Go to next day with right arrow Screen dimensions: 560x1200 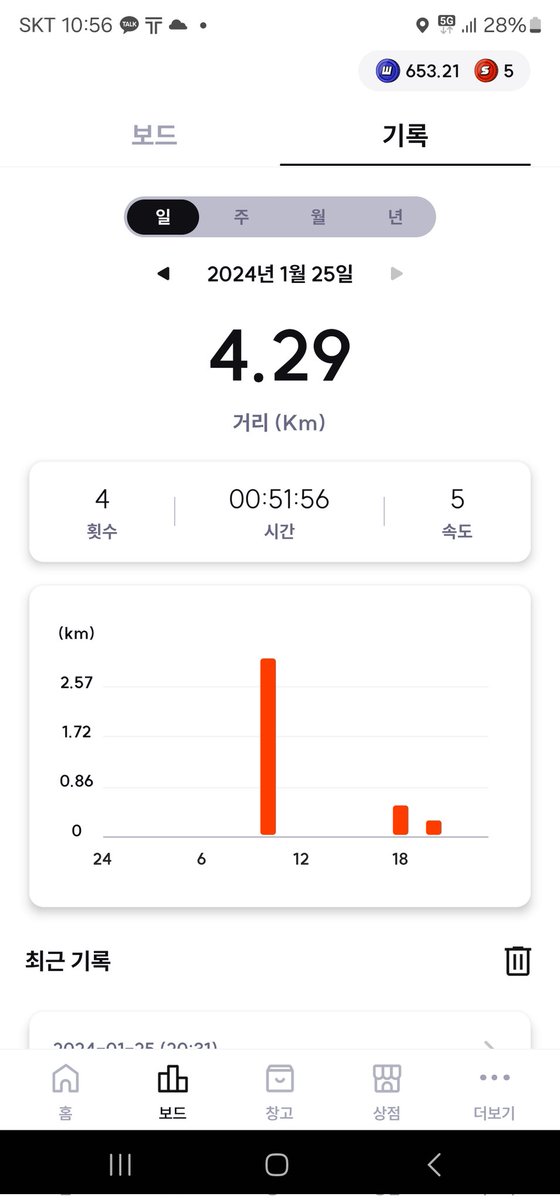[x=397, y=273]
